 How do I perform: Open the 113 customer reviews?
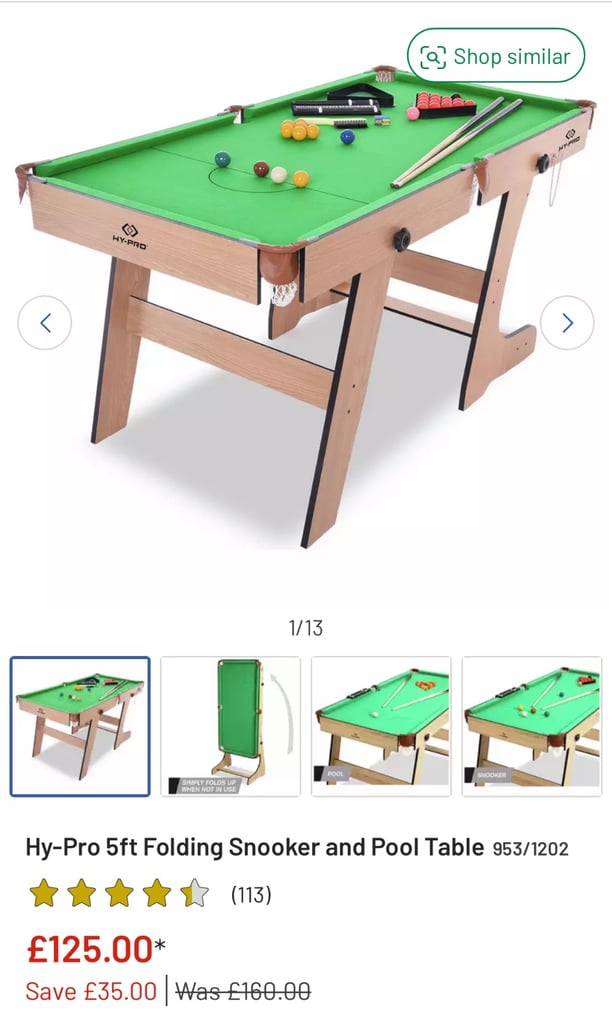(251, 894)
